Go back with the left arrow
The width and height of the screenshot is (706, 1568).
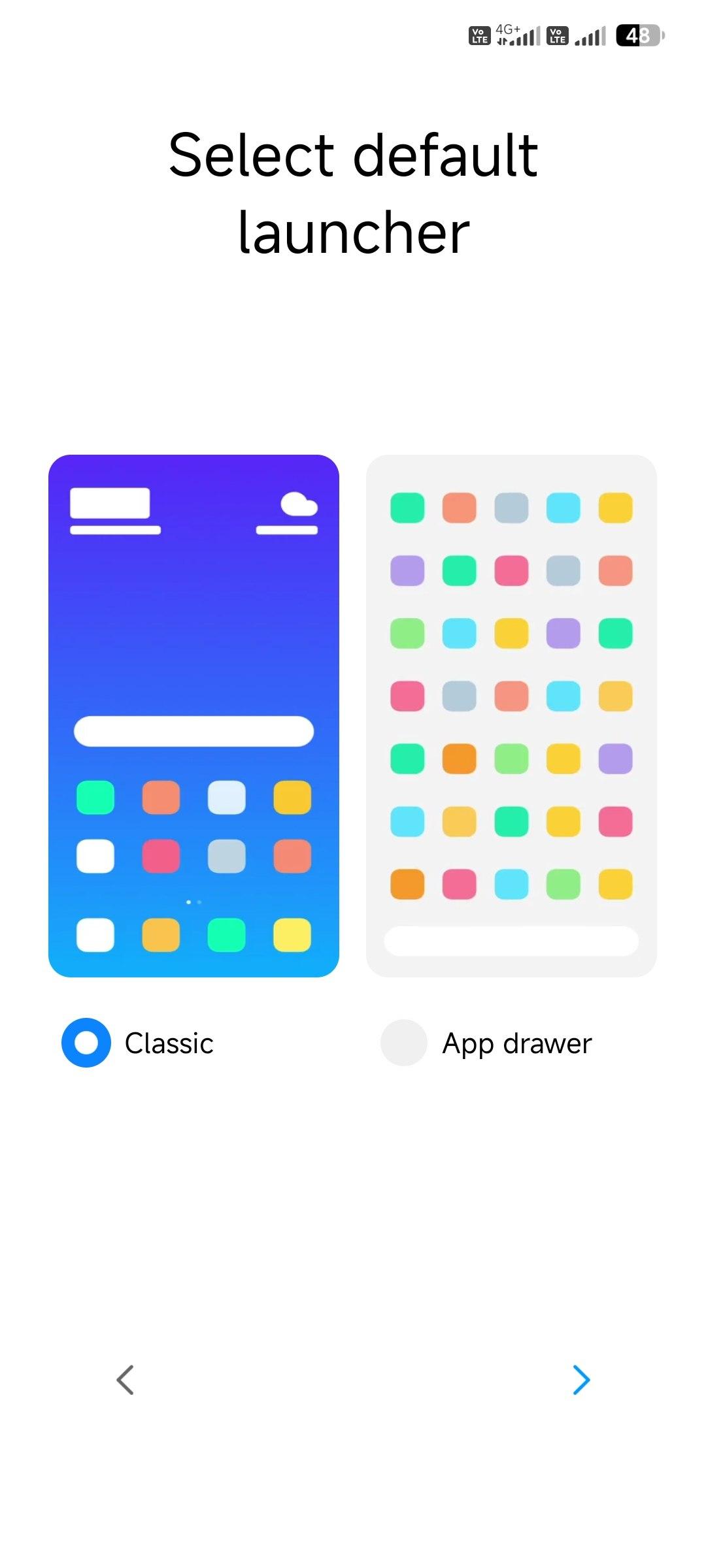click(125, 1380)
